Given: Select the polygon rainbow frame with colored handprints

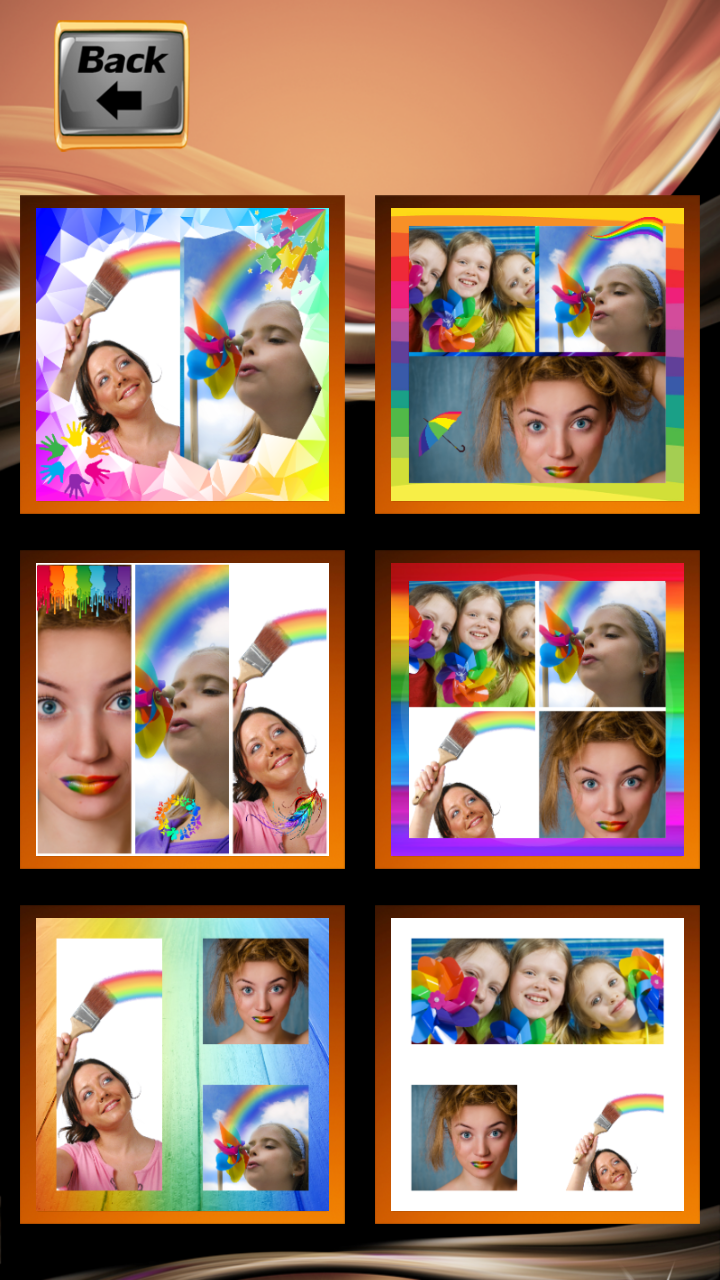Looking at the screenshot, I should [182, 354].
